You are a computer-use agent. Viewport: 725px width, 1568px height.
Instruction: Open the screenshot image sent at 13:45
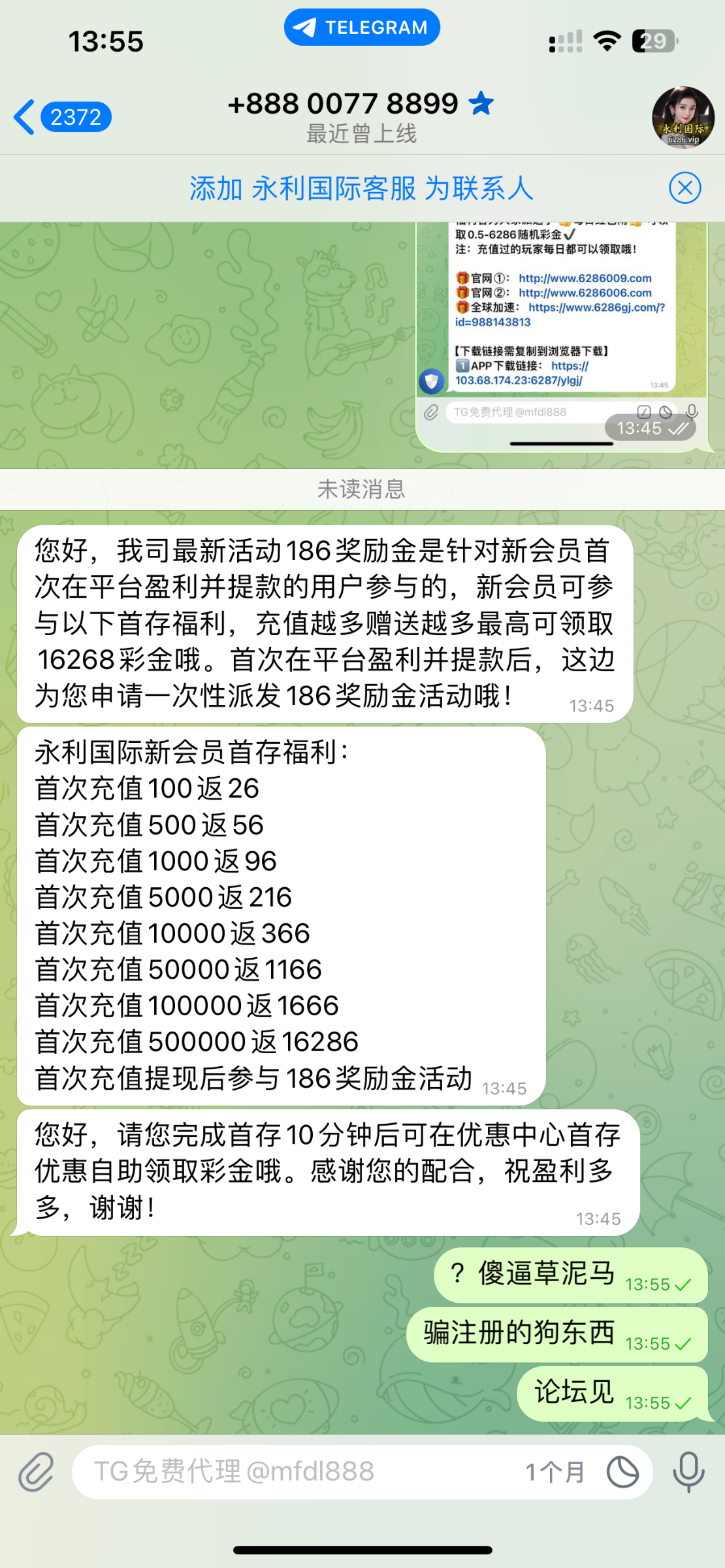click(562, 327)
